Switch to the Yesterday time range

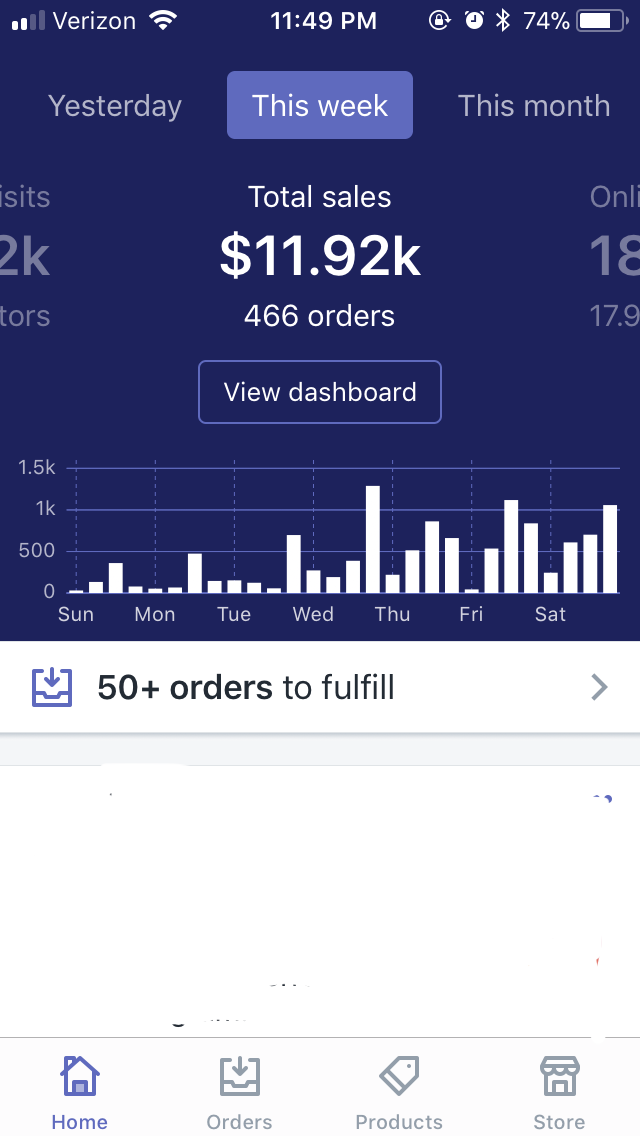point(115,106)
